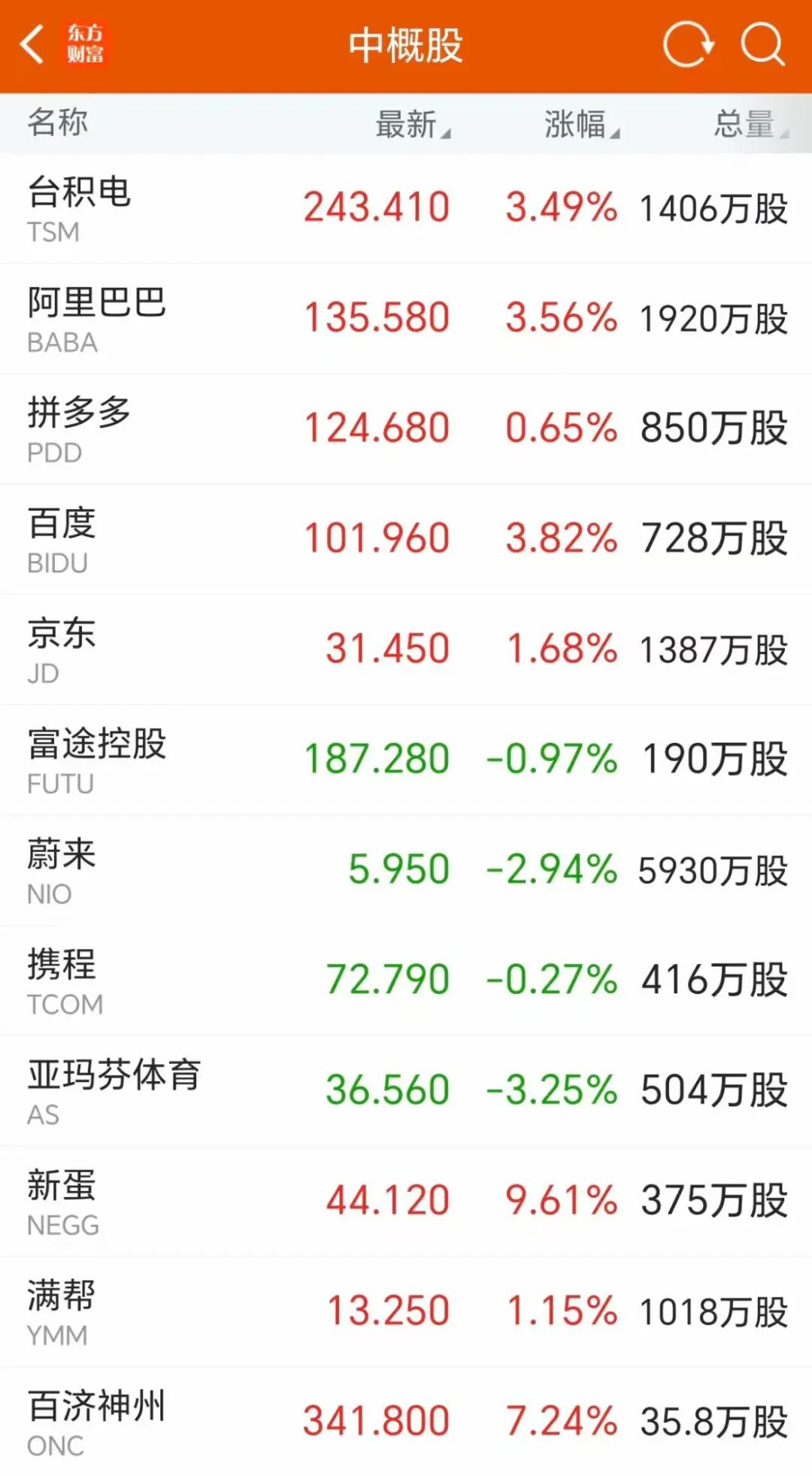The width and height of the screenshot is (812, 1476).
Task: View 蔚来 NIO stock
Action: pyautogui.click(x=406, y=871)
